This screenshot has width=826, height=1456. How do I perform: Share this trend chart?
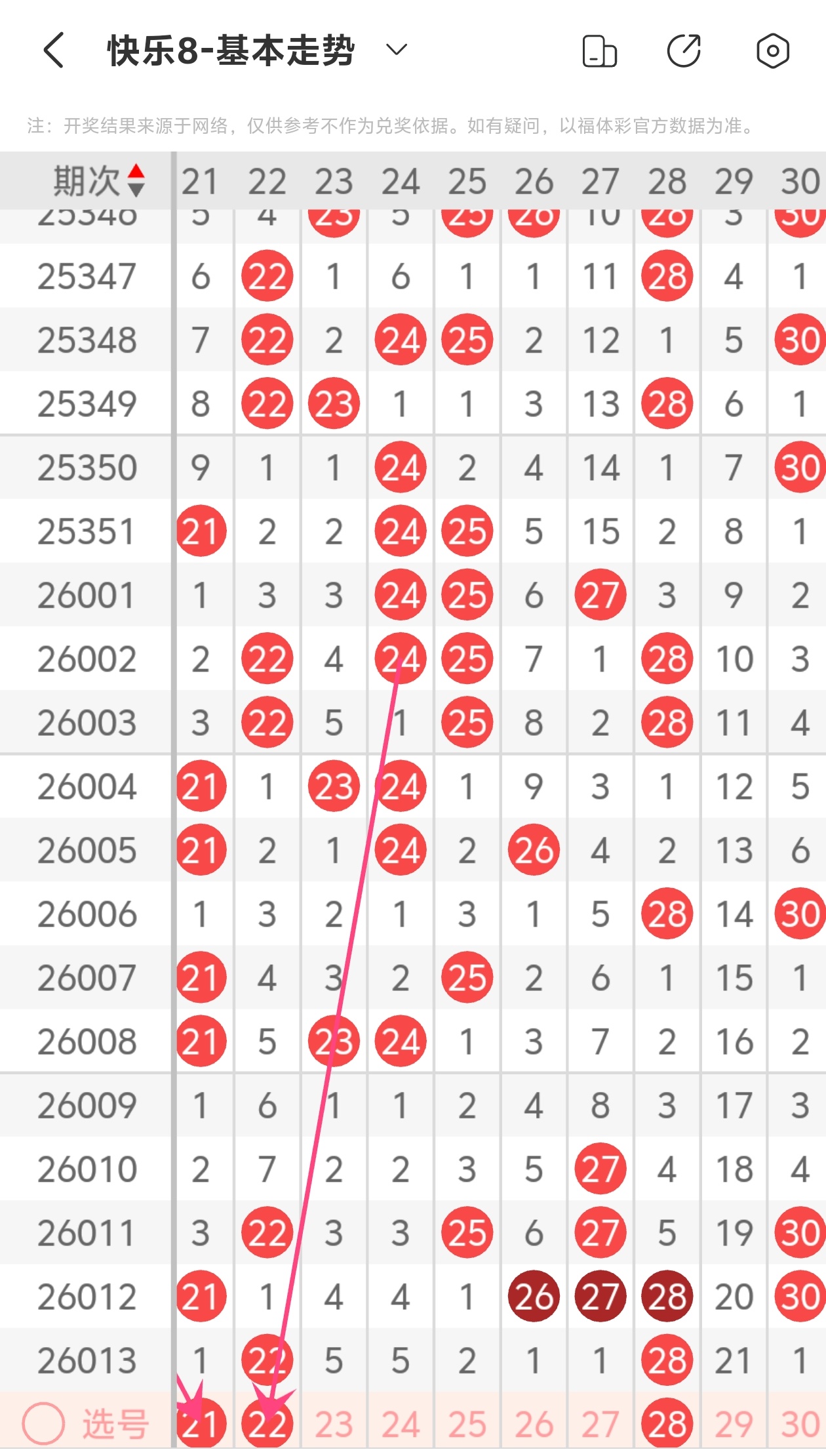coord(684,51)
